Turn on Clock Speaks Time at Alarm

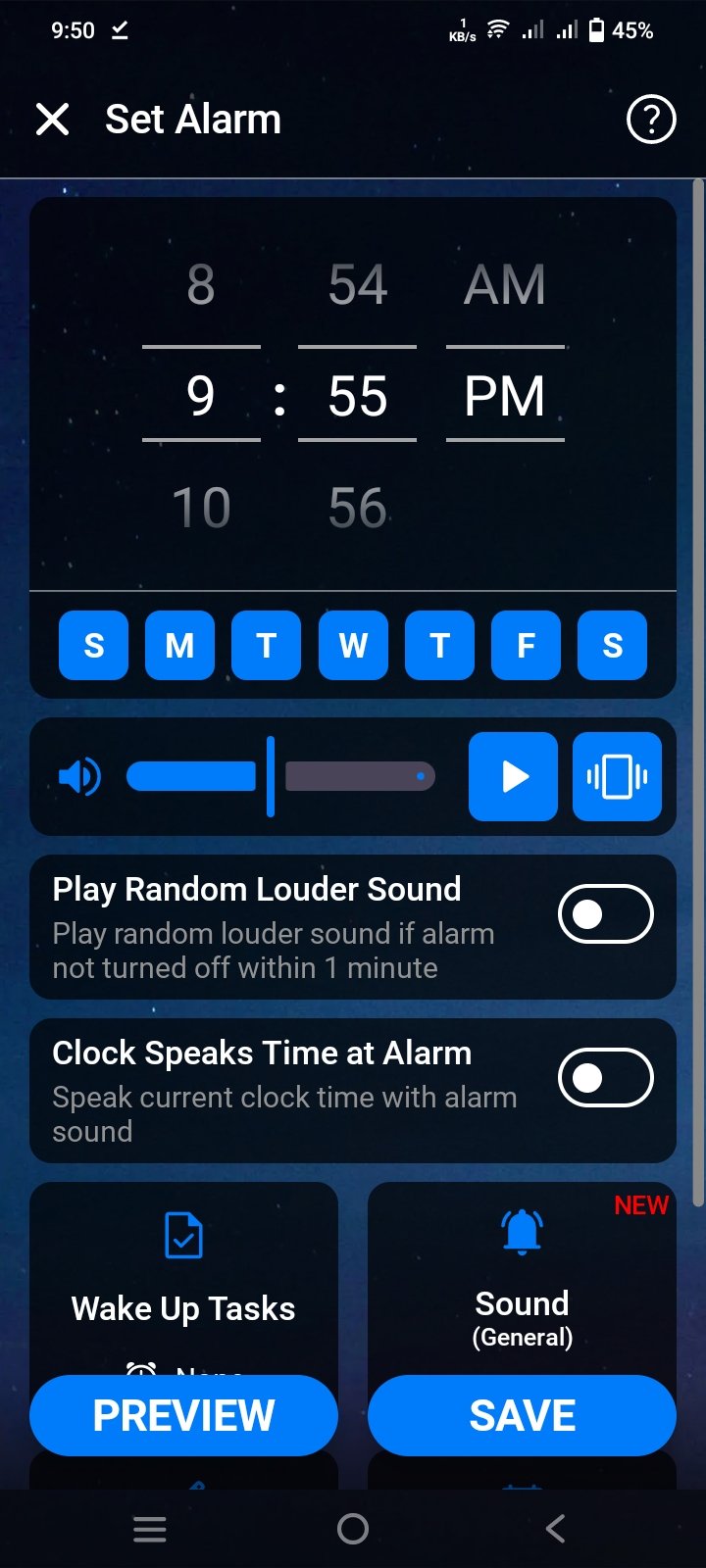pos(605,1078)
